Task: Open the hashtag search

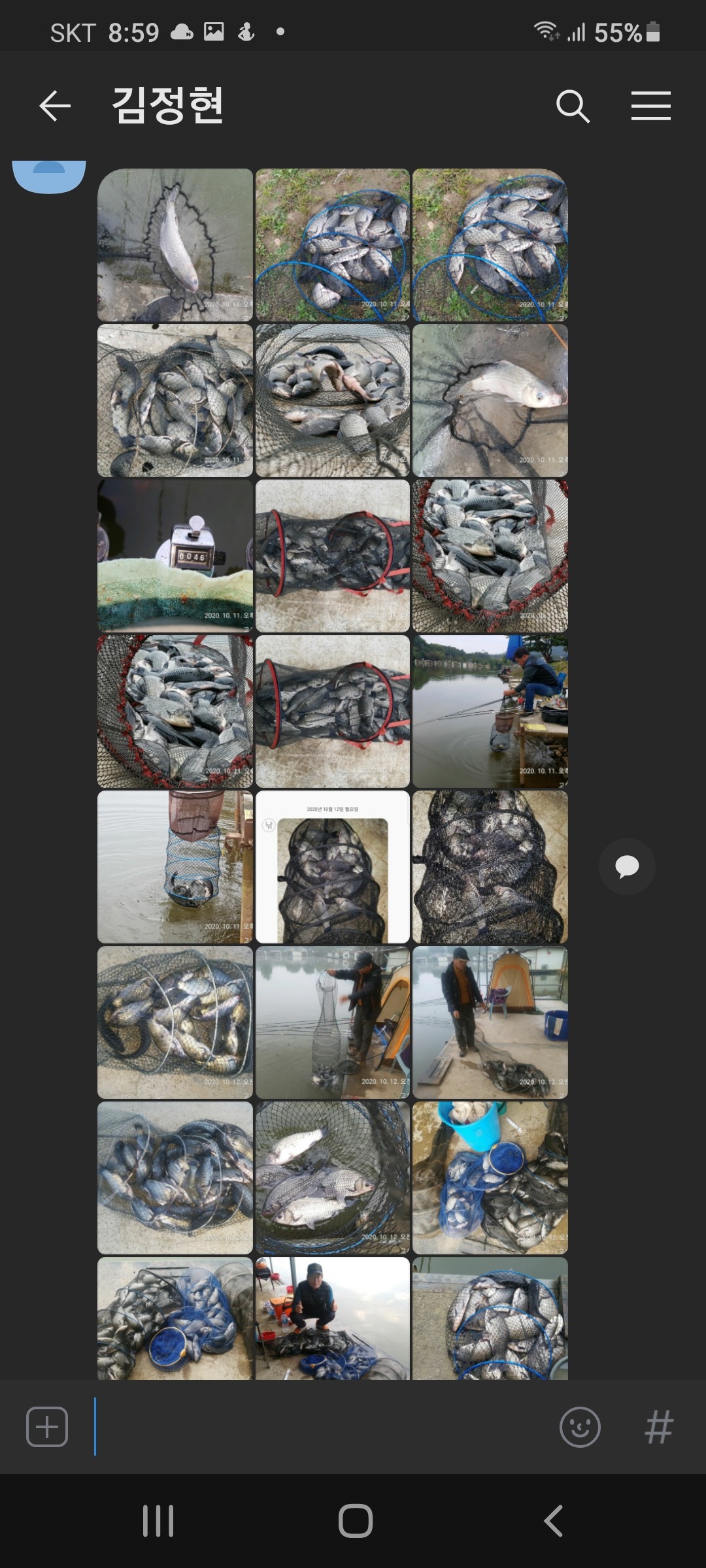Action: 658,1427
